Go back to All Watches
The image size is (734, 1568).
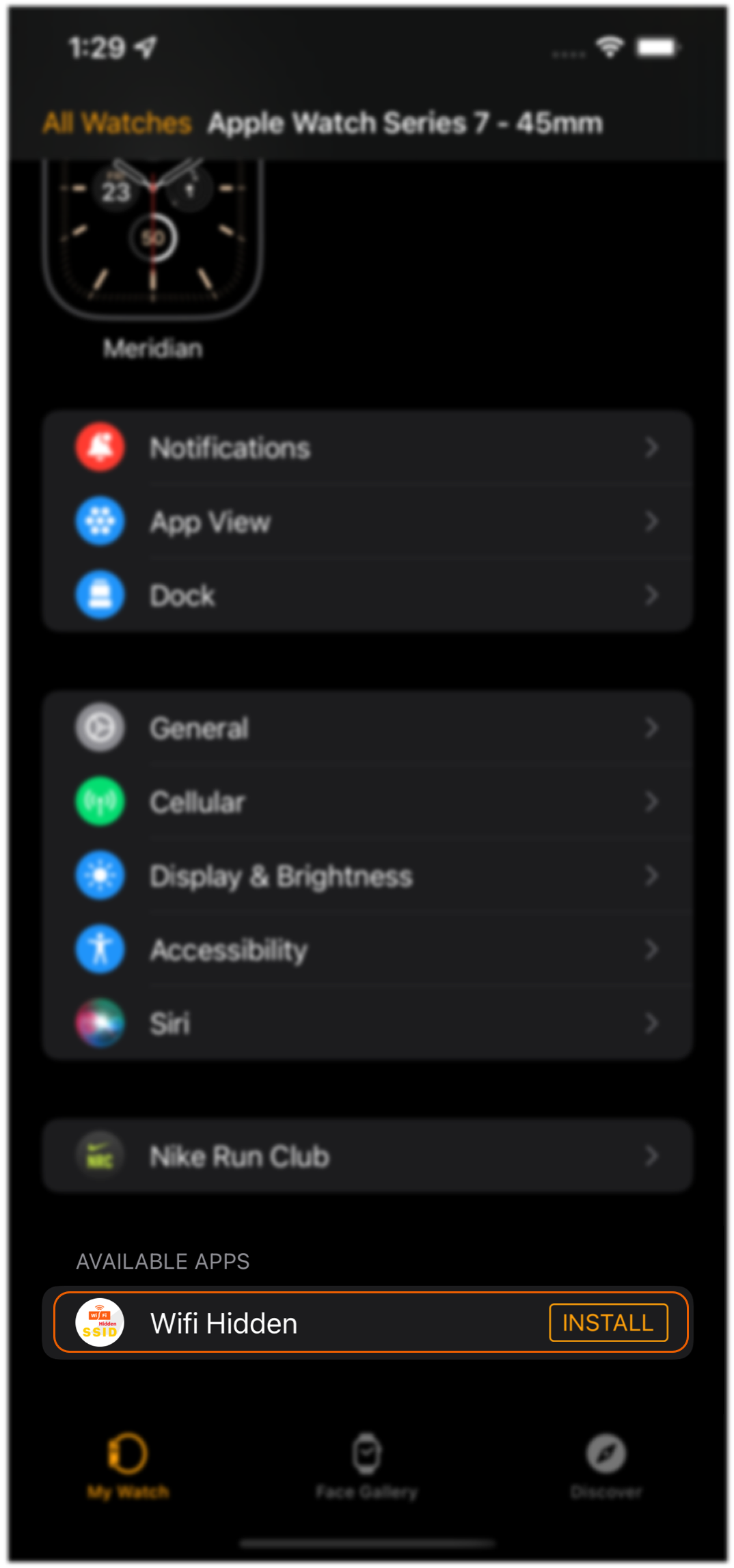tap(117, 123)
